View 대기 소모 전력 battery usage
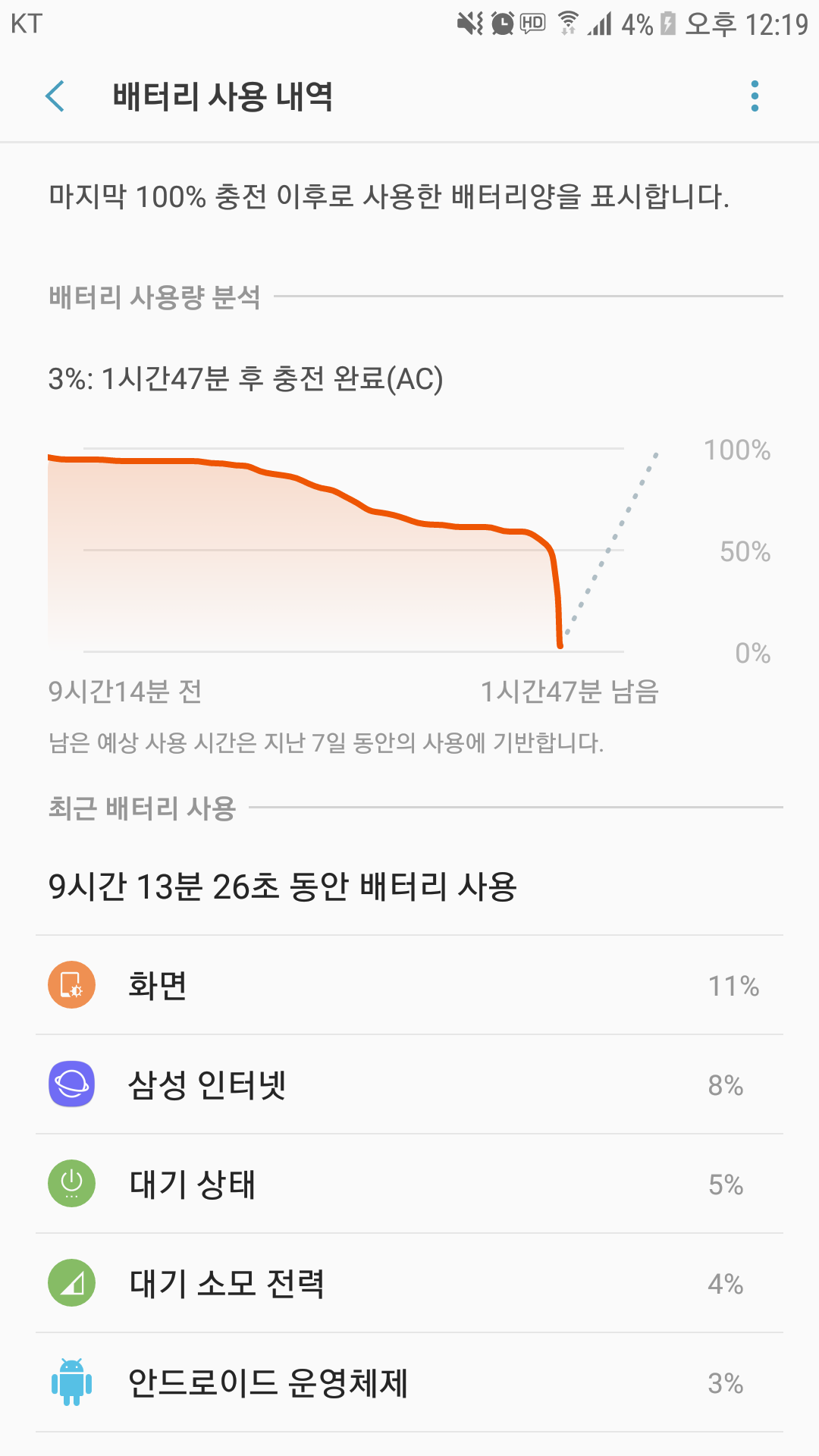This screenshot has height=1456, width=819. [409, 1283]
